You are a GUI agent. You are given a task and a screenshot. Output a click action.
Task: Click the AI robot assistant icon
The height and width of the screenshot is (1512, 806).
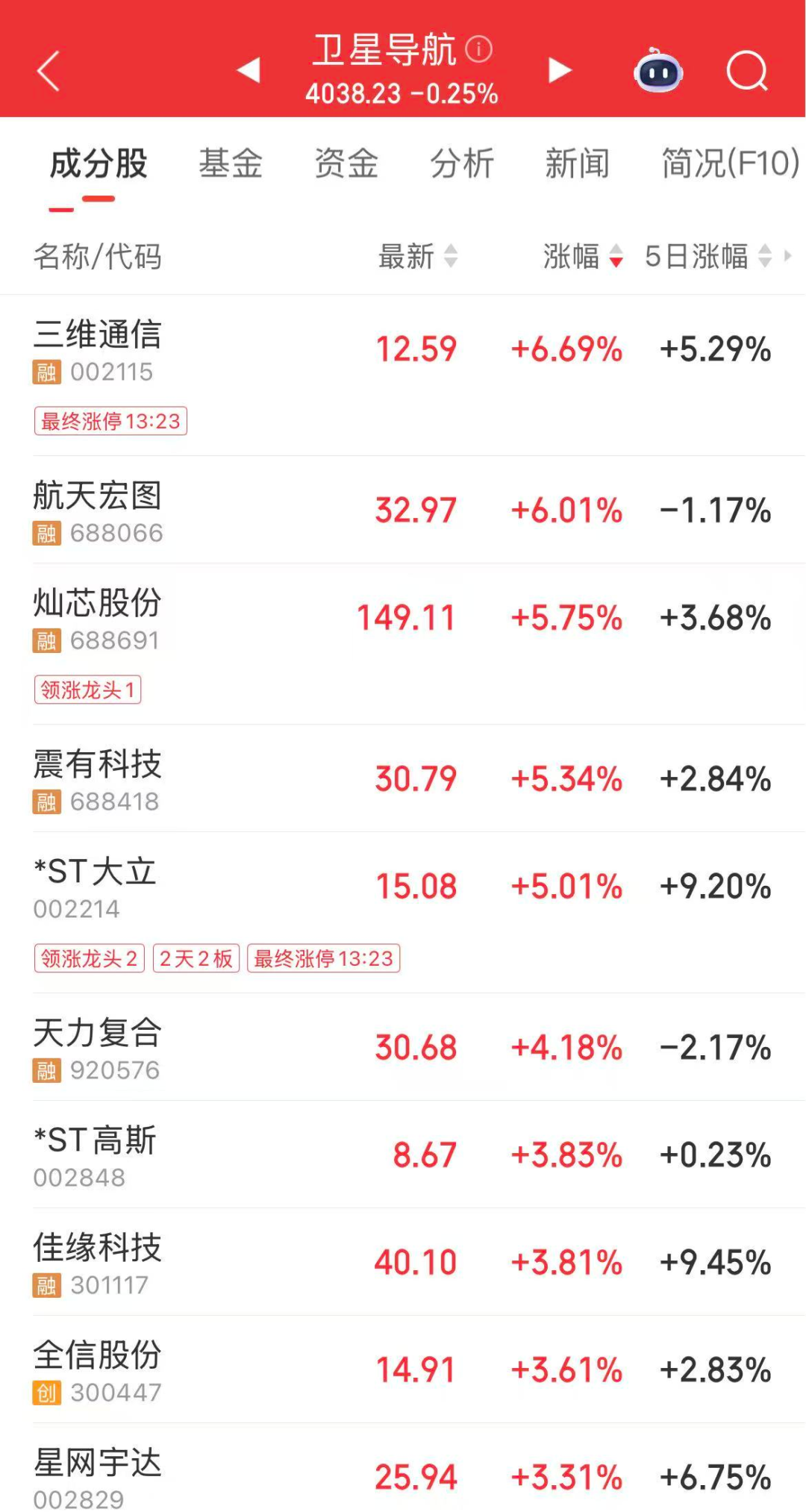point(657,69)
